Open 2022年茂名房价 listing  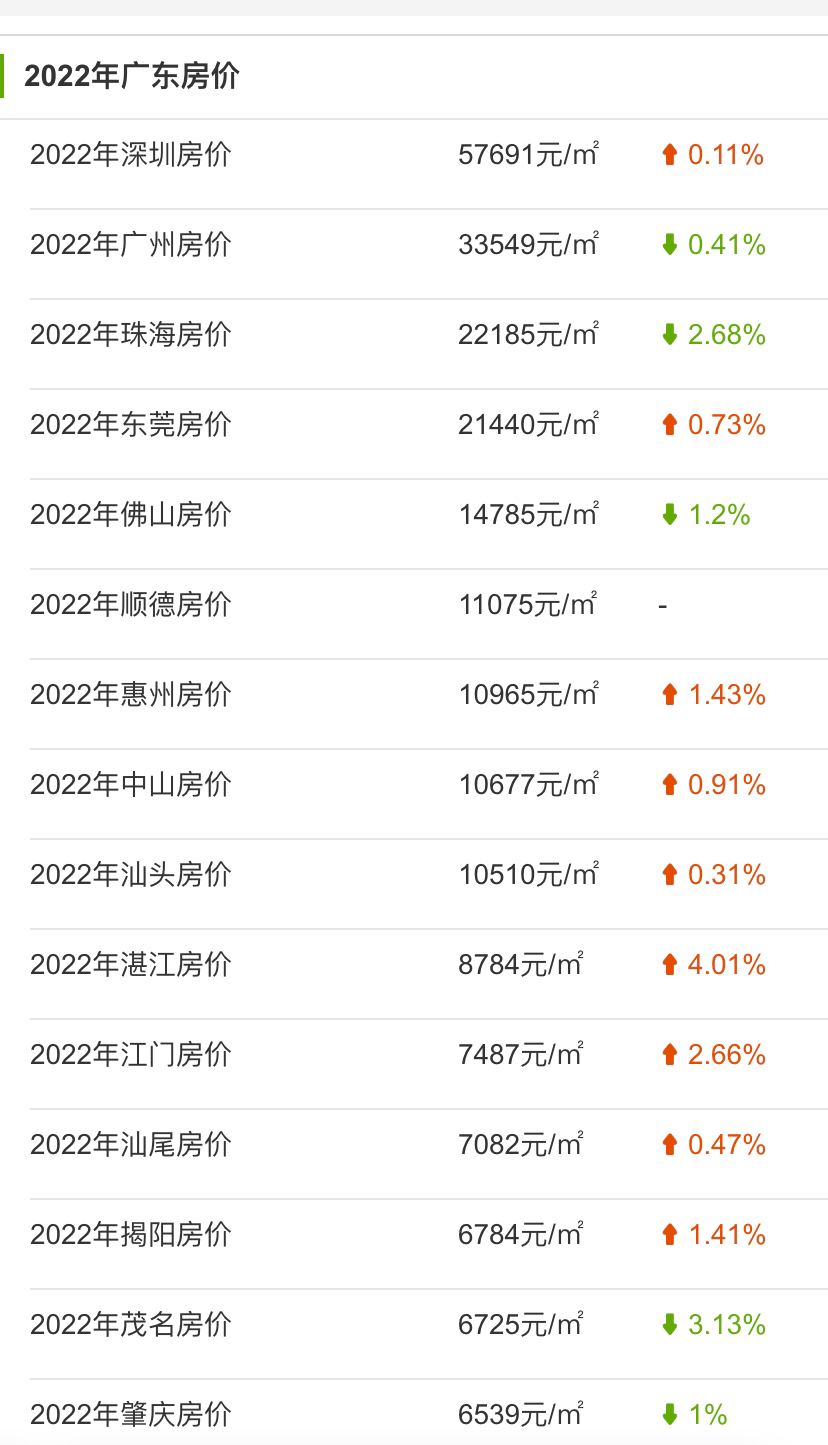(x=131, y=1325)
